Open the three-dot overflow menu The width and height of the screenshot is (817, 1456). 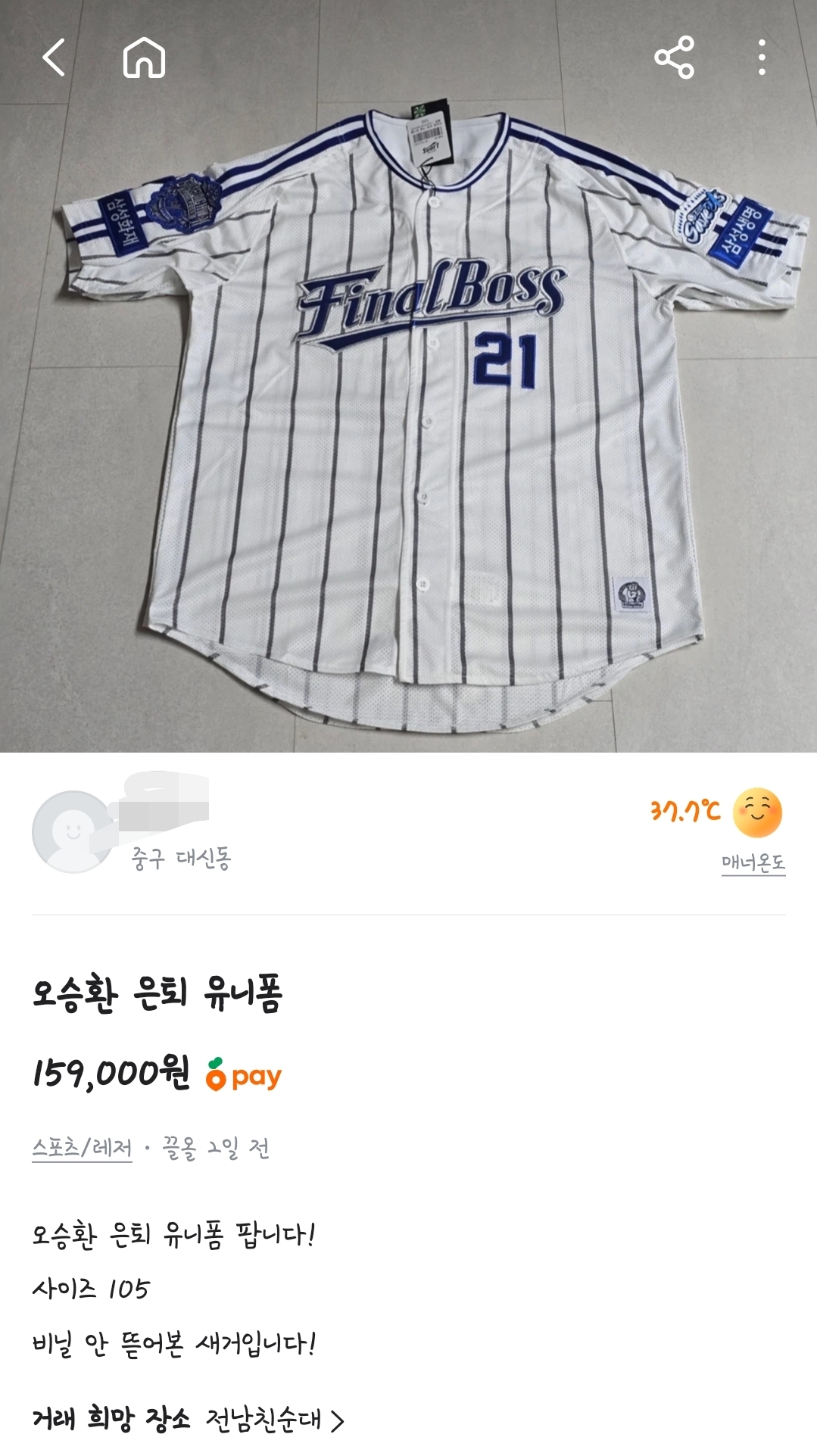(x=762, y=58)
